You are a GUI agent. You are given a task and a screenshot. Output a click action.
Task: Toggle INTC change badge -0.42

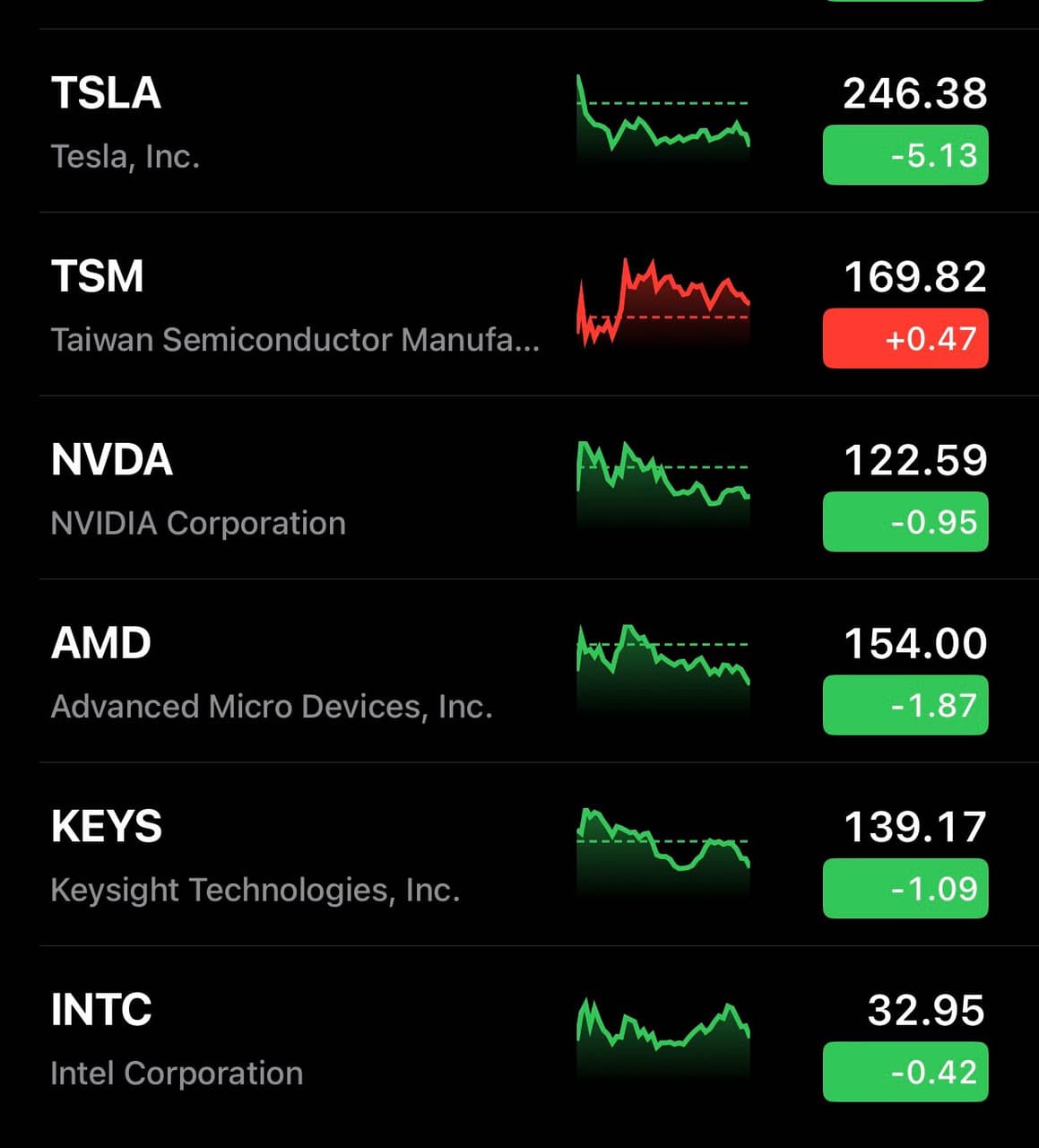coord(905,1072)
